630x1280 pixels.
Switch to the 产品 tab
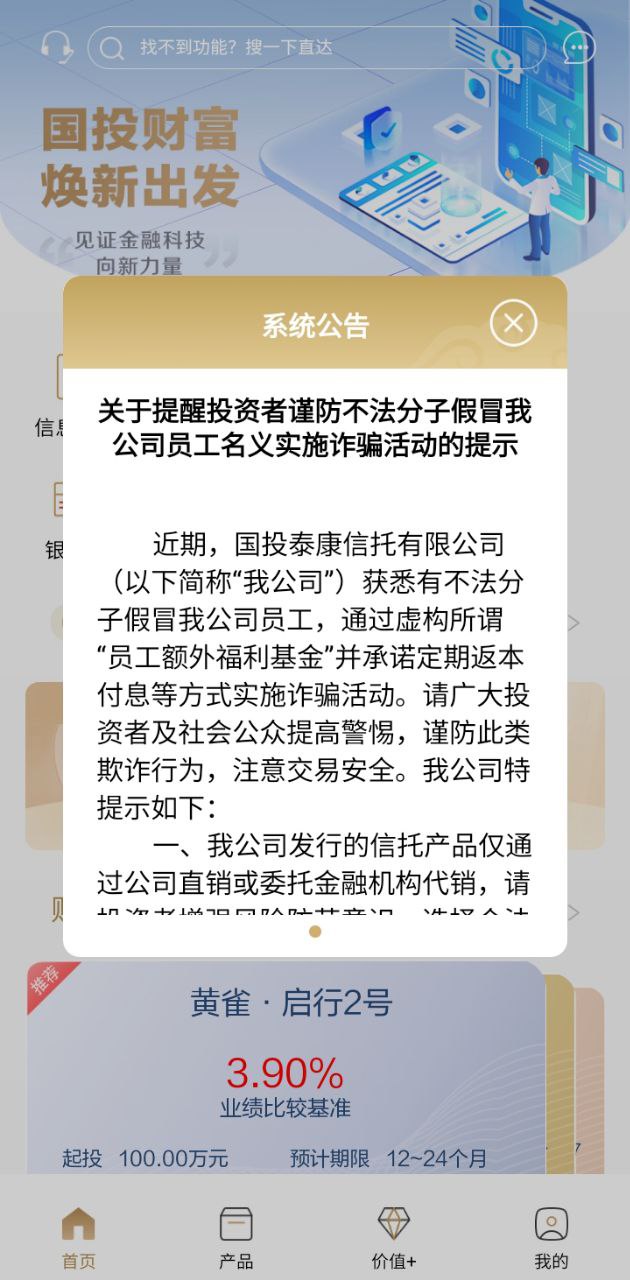pos(236,1236)
